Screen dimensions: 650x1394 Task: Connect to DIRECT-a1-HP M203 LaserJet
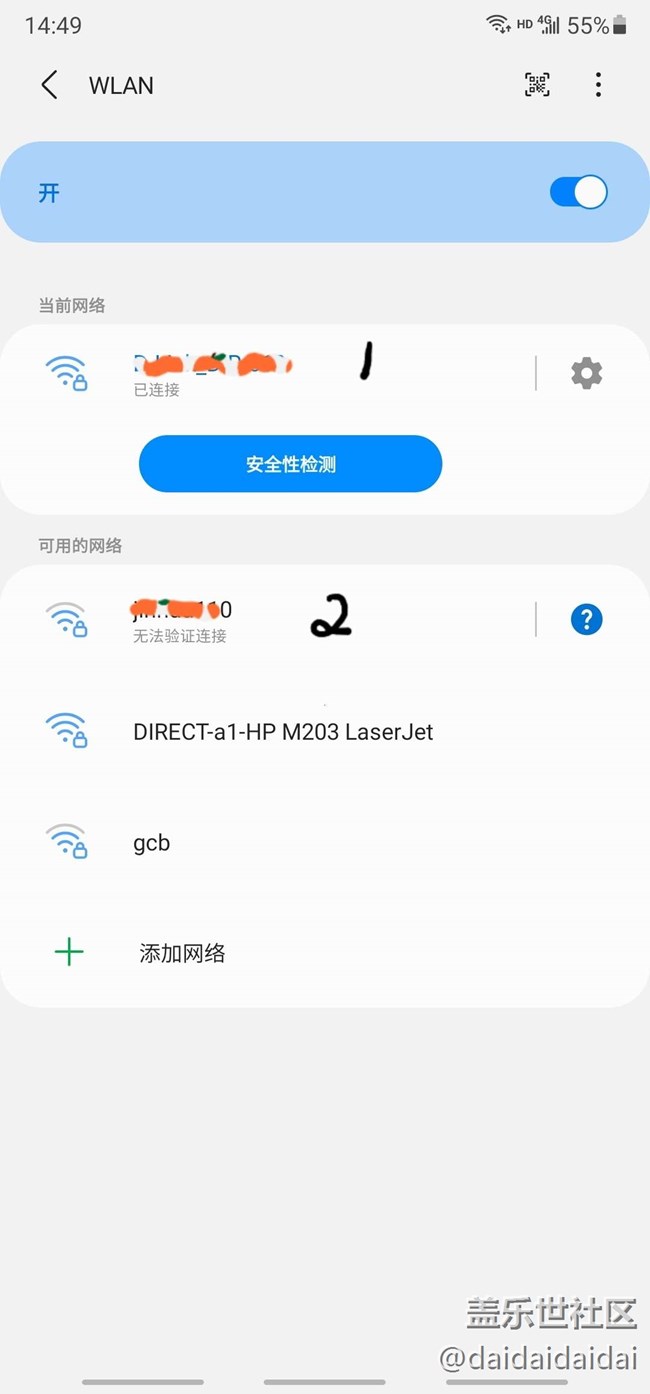283,732
